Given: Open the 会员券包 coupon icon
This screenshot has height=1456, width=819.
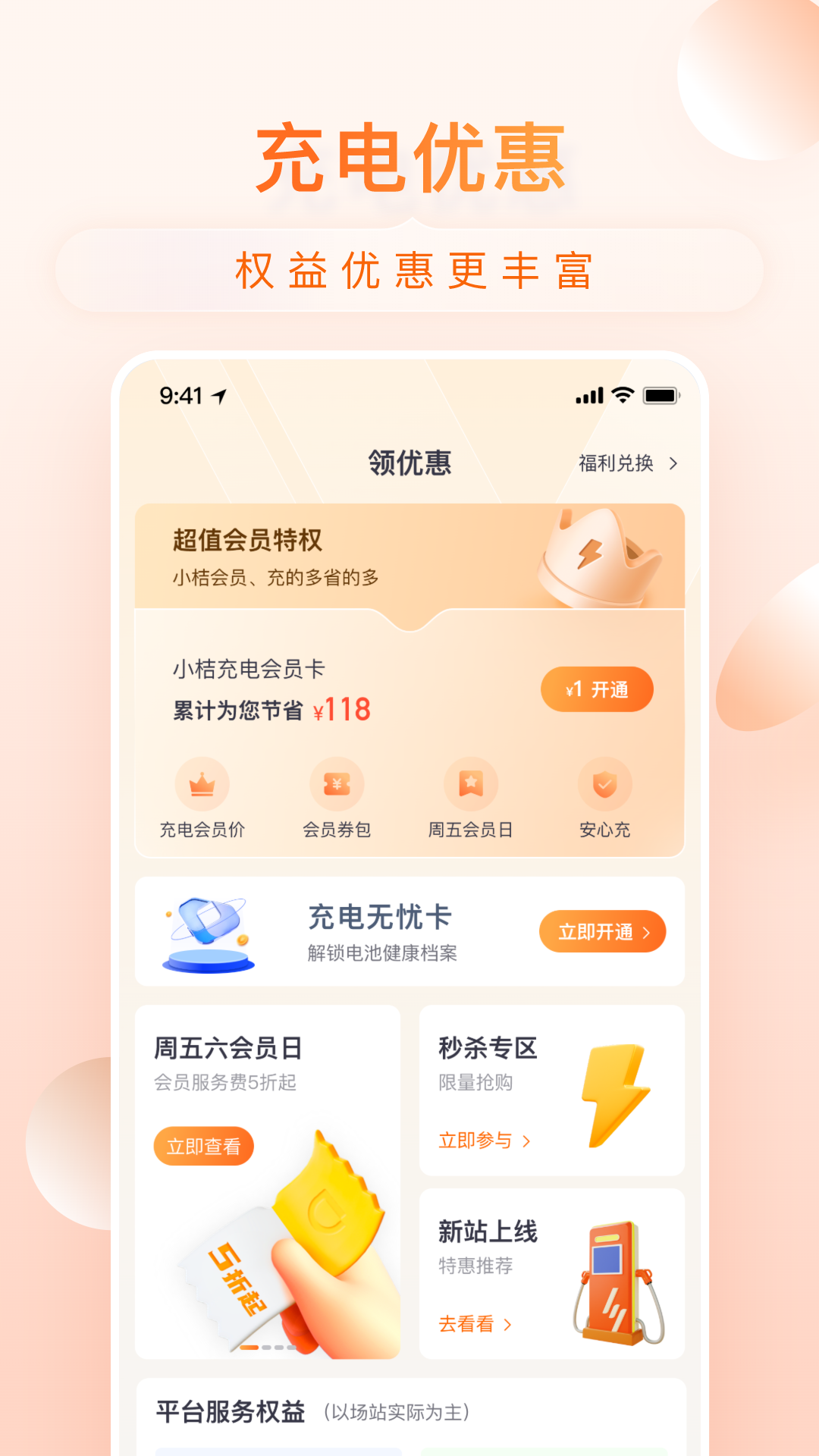Looking at the screenshot, I should pyautogui.click(x=336, y=785).
